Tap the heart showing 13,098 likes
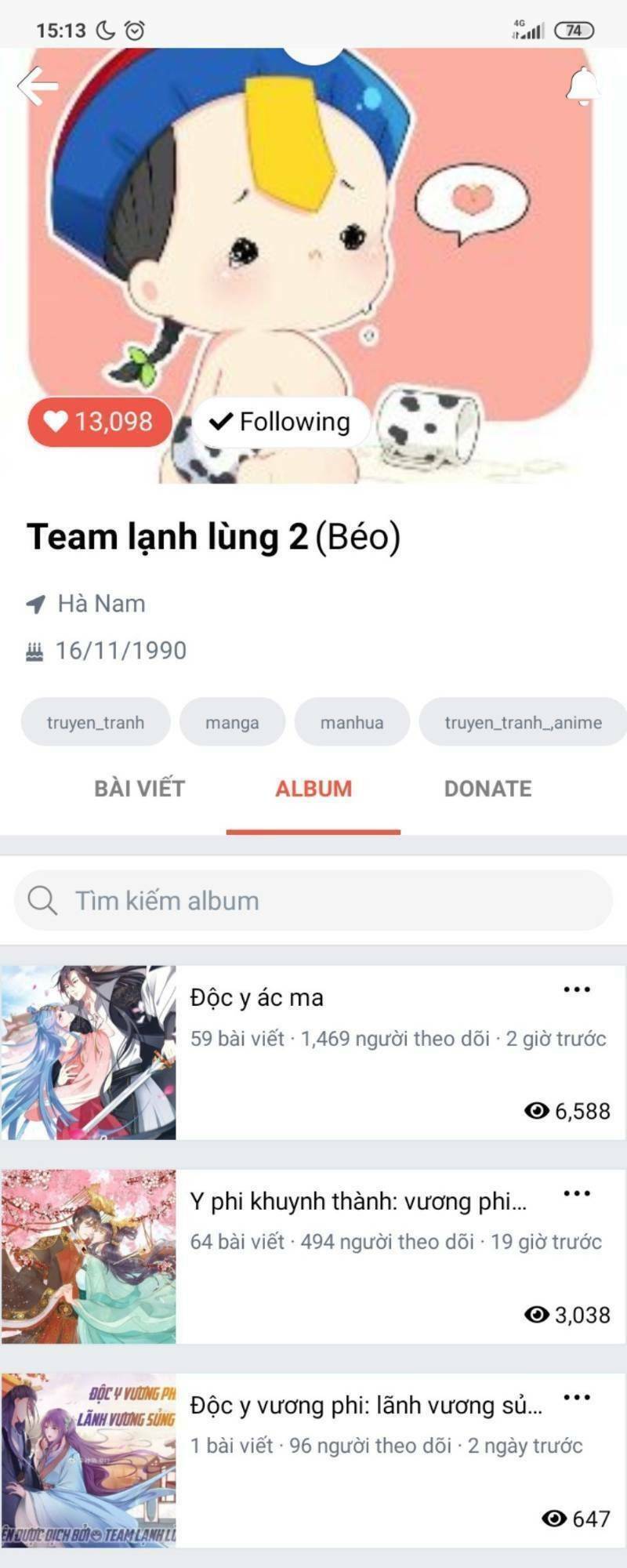Viewport: 627px width, 1568px height. pos(100,422)
